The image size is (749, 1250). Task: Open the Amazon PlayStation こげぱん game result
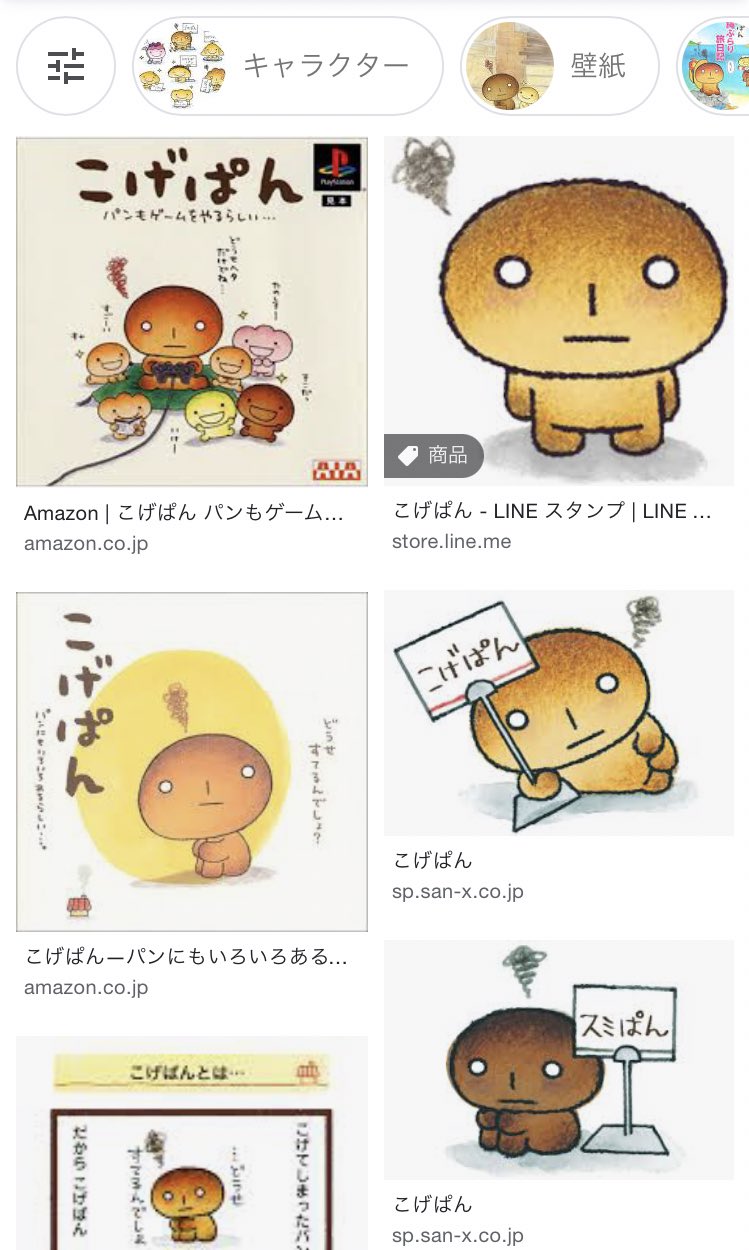tap(192, 311)
